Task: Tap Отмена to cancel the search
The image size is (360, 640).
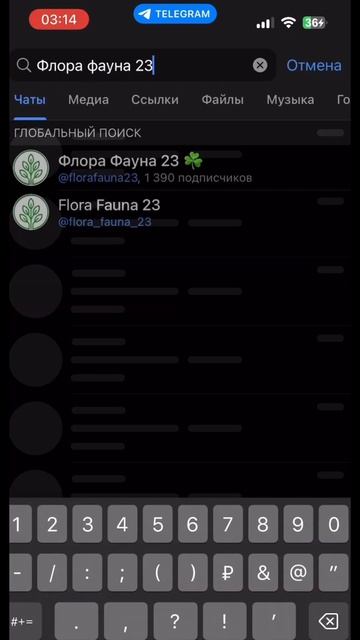Action: (314, 65)
